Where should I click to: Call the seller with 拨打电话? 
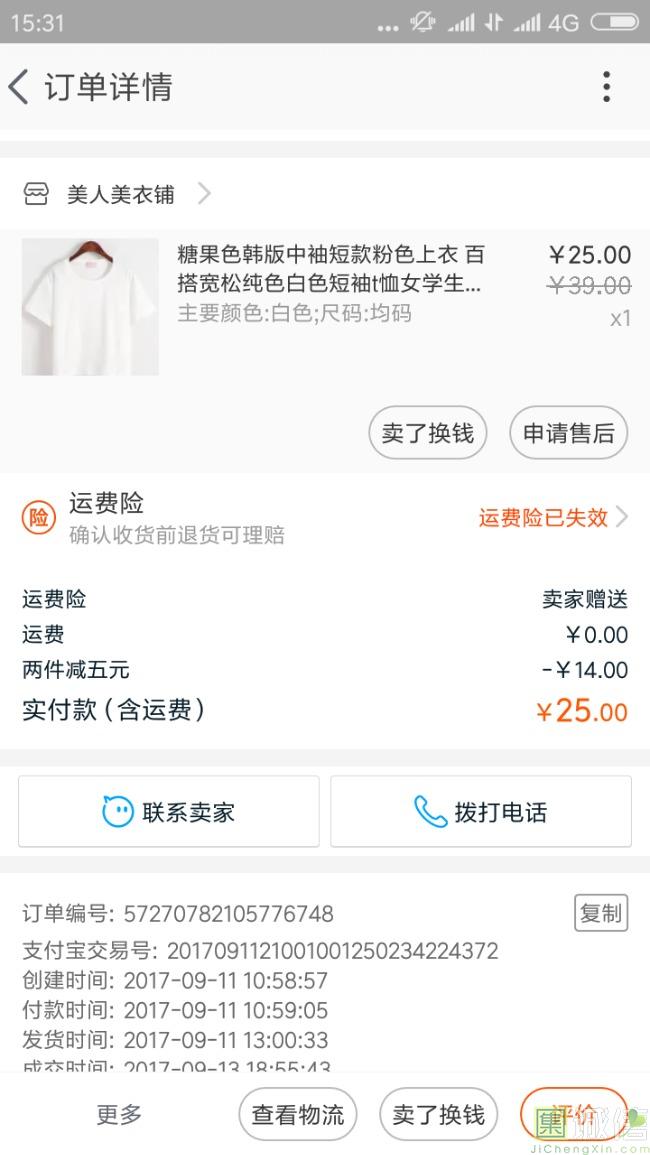pyautogui.click(x=481, y=811)
